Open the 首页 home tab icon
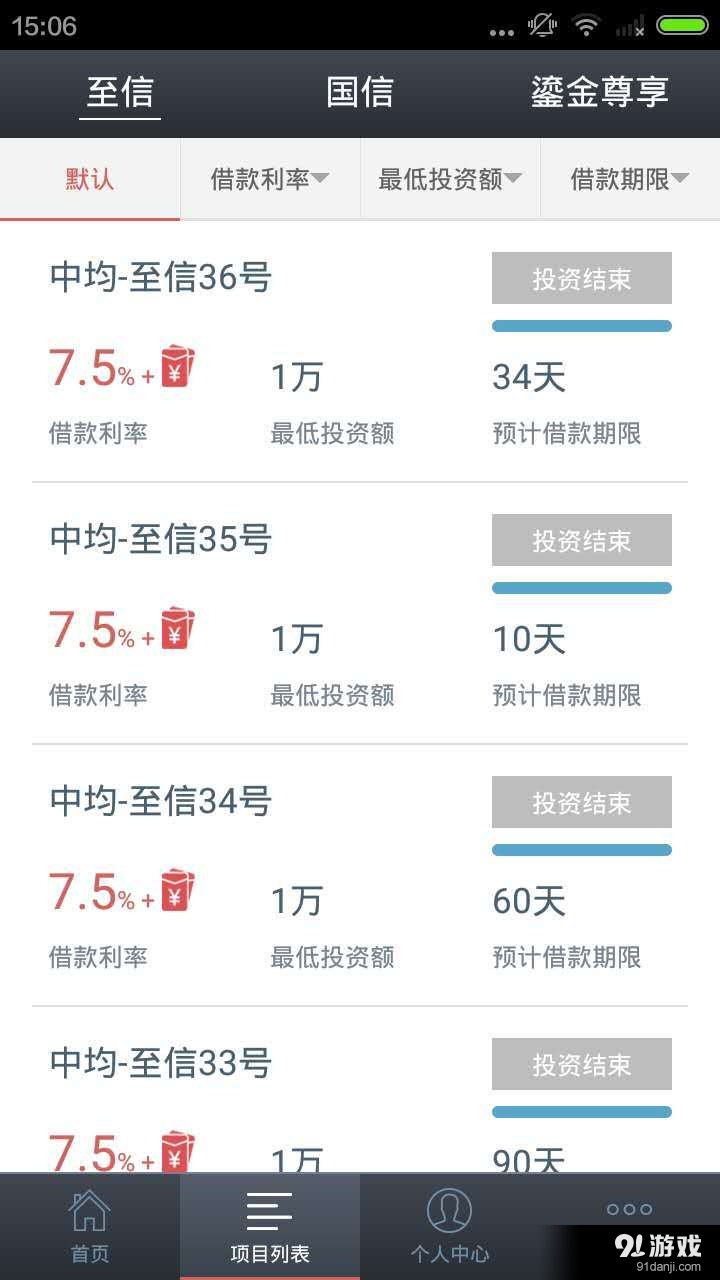 click(90, 1210)
